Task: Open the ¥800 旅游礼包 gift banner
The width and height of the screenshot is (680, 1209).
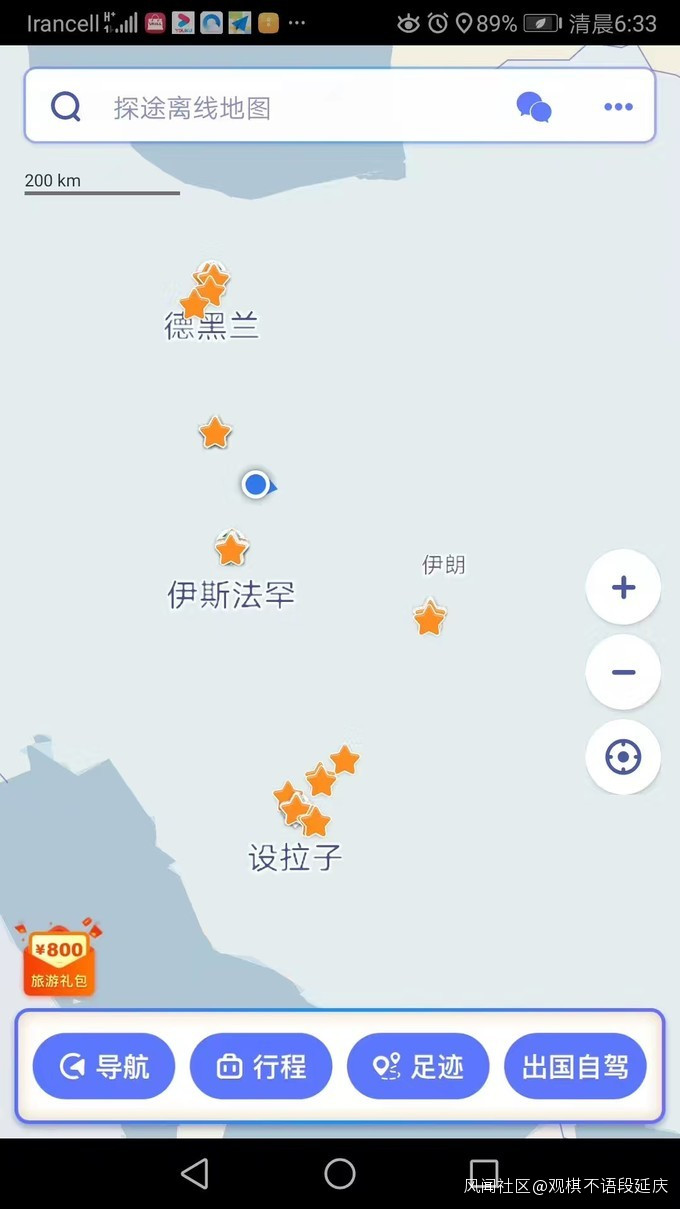Action: point(59,958)
